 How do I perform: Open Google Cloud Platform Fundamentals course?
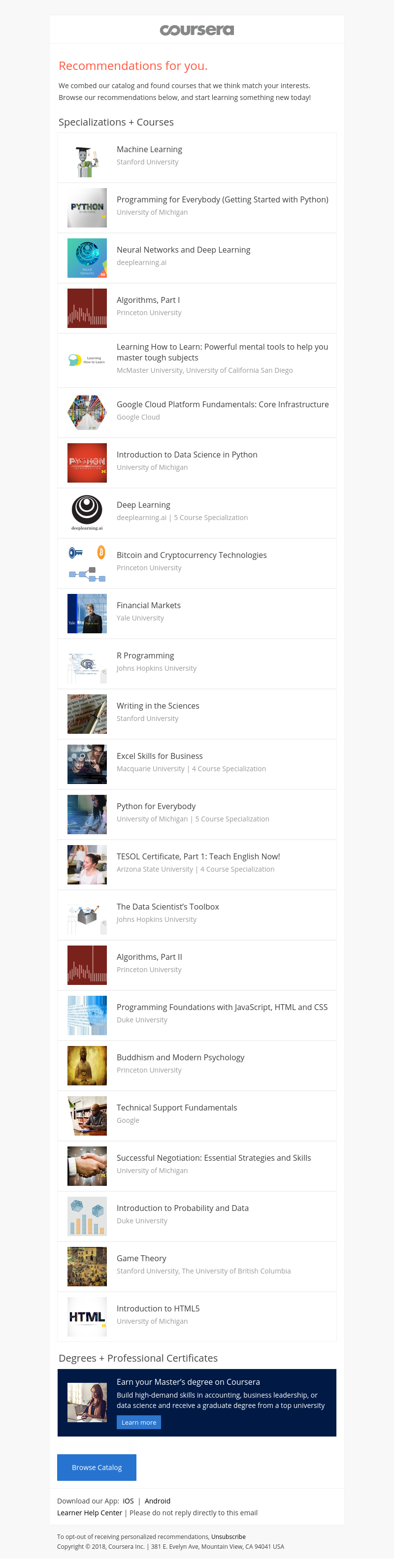point(222,405)
